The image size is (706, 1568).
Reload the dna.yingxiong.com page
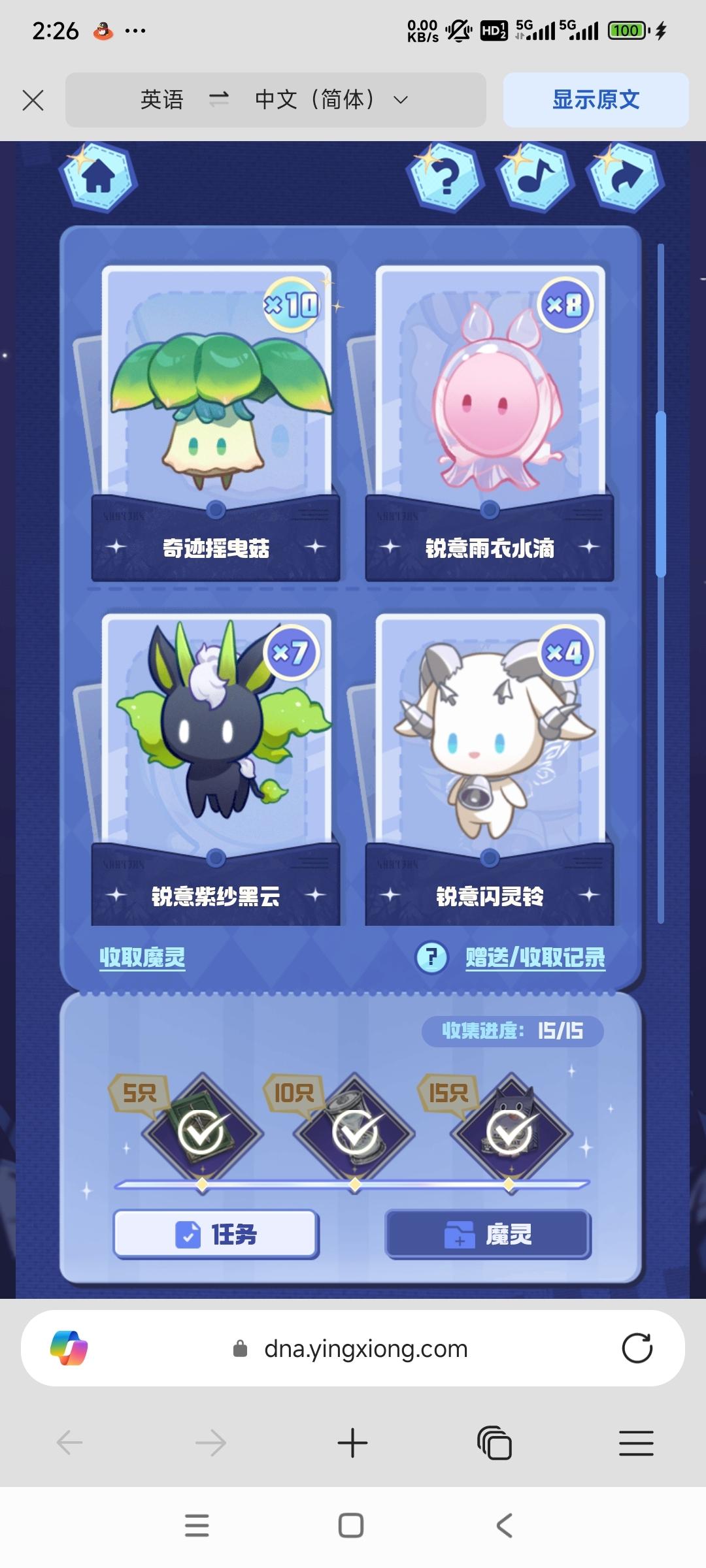coord(637,1348)
